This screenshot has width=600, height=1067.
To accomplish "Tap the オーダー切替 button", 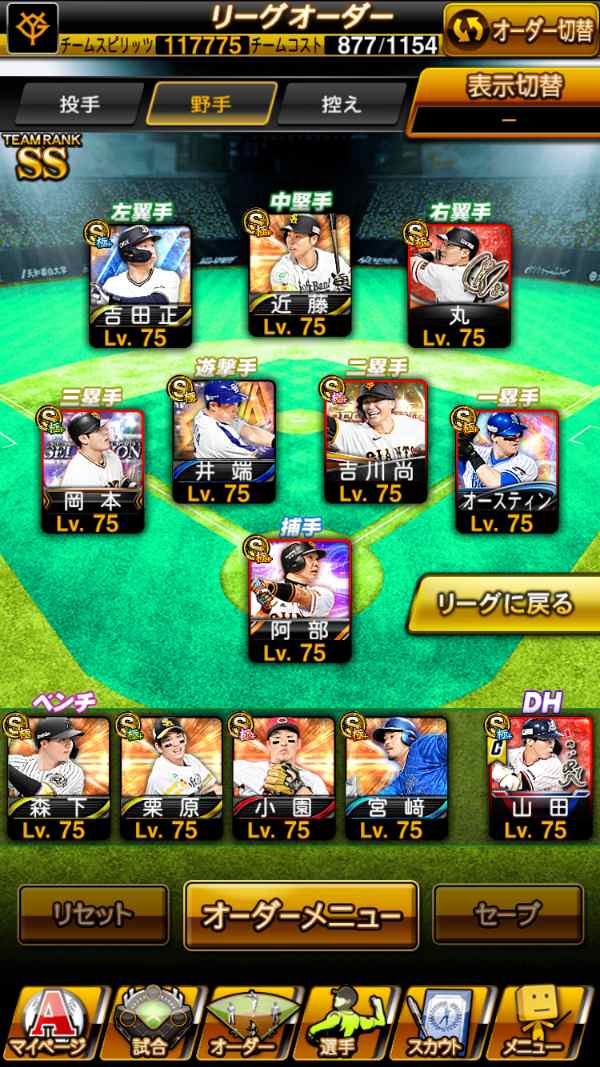I will pyautogui.click(x=521, y=29).
